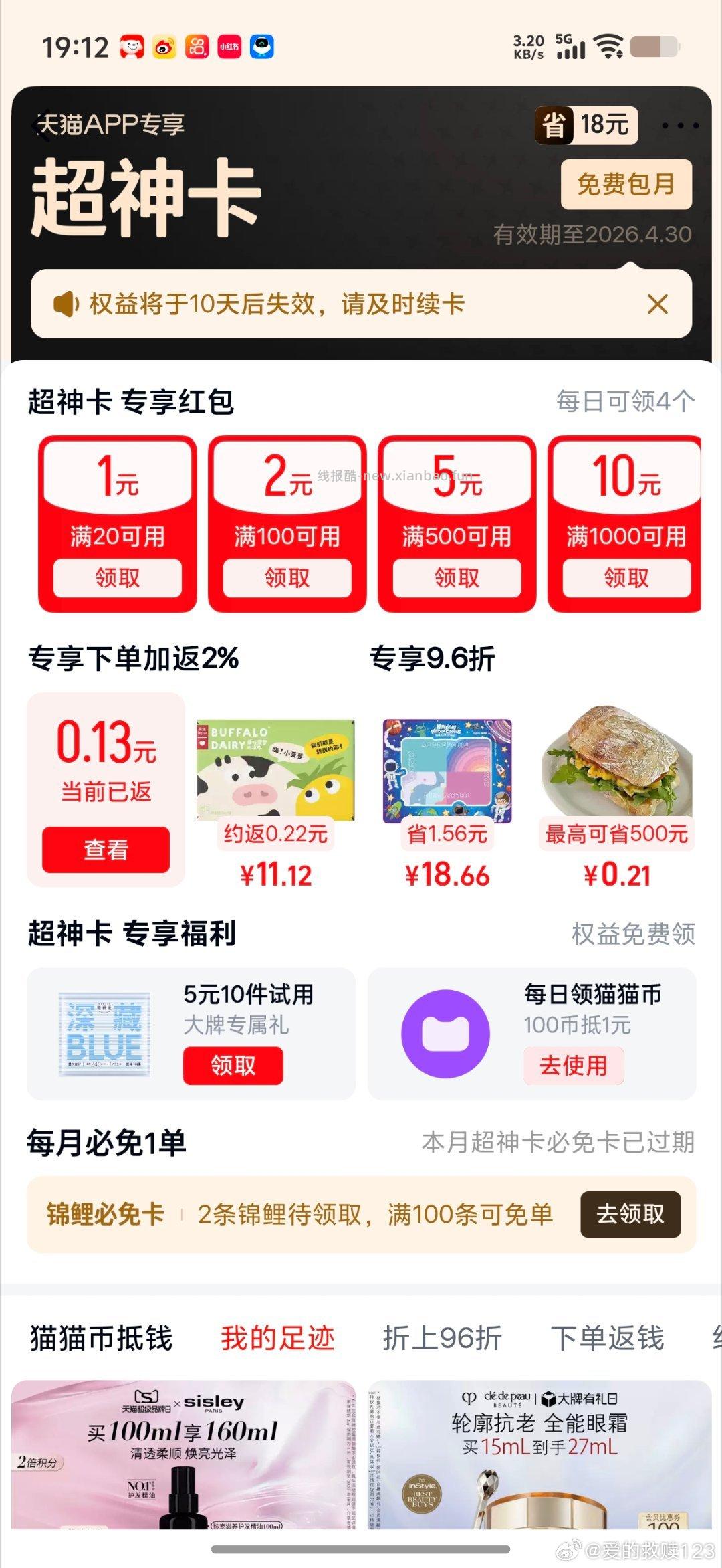Switch to the 折上96折 tab
This screenshot has height=1568, width=722.
point(442,1337)
